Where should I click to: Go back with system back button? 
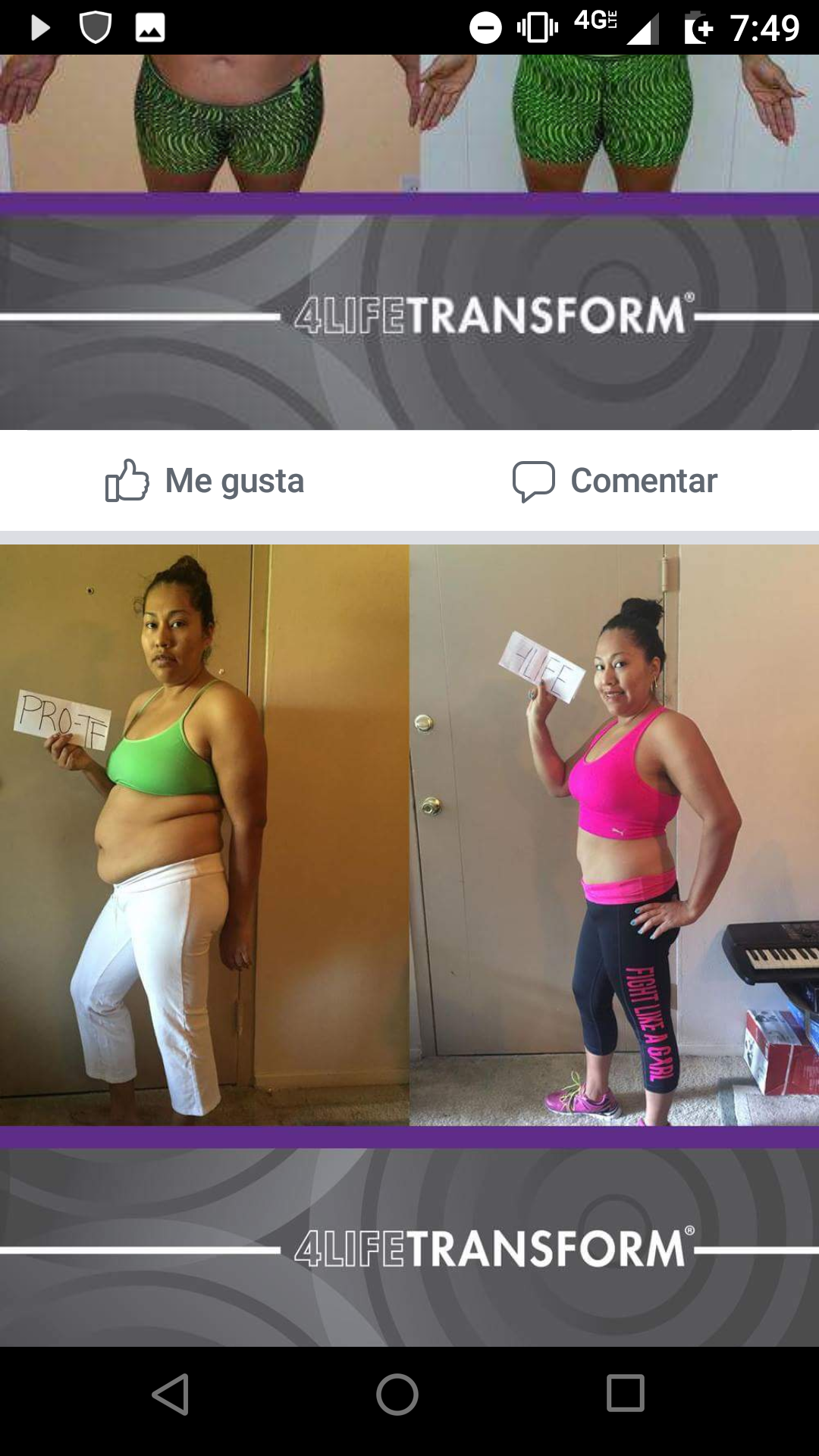(171, 1394)
